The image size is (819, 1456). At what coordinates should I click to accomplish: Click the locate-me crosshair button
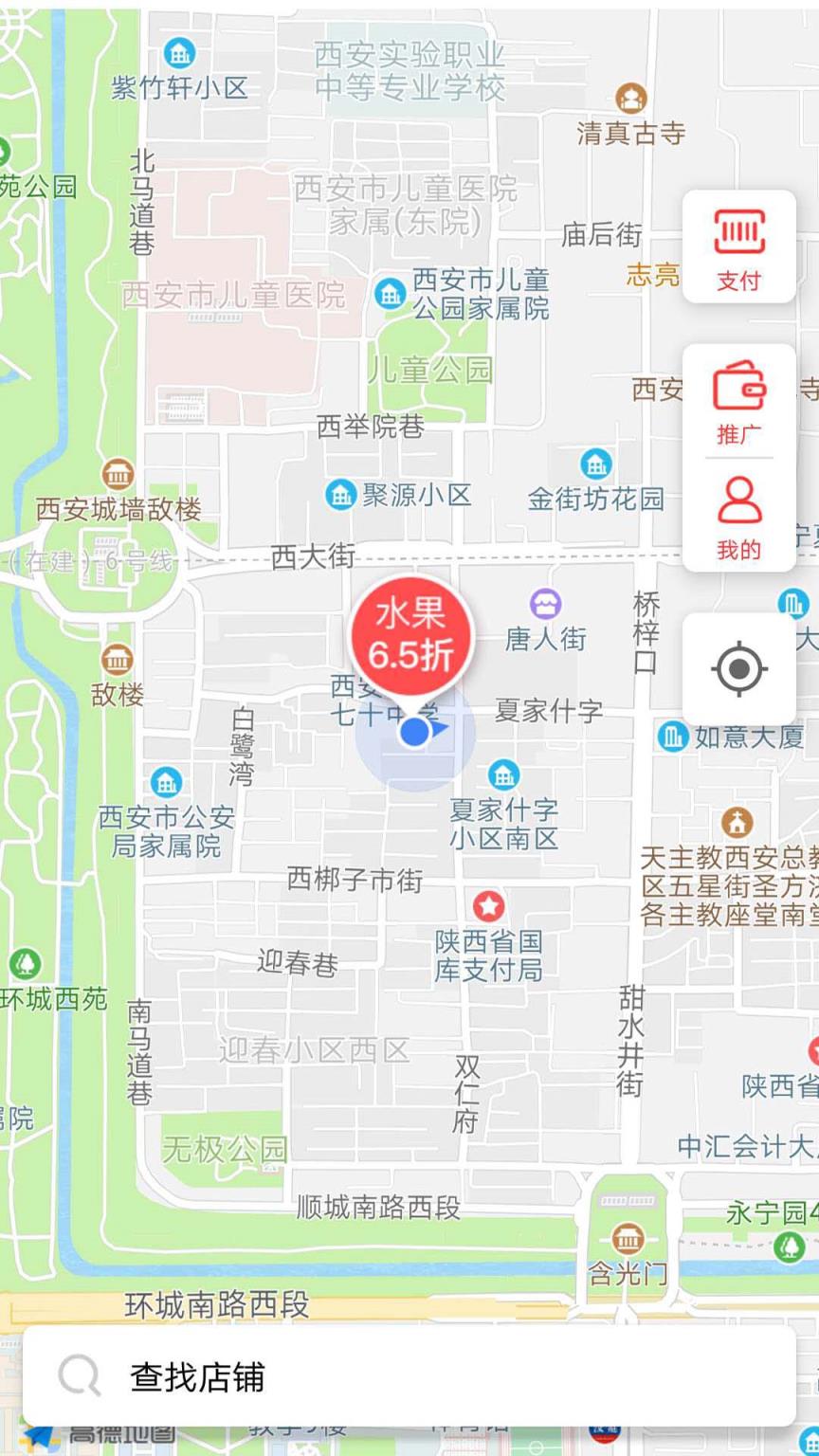[738, 669]
